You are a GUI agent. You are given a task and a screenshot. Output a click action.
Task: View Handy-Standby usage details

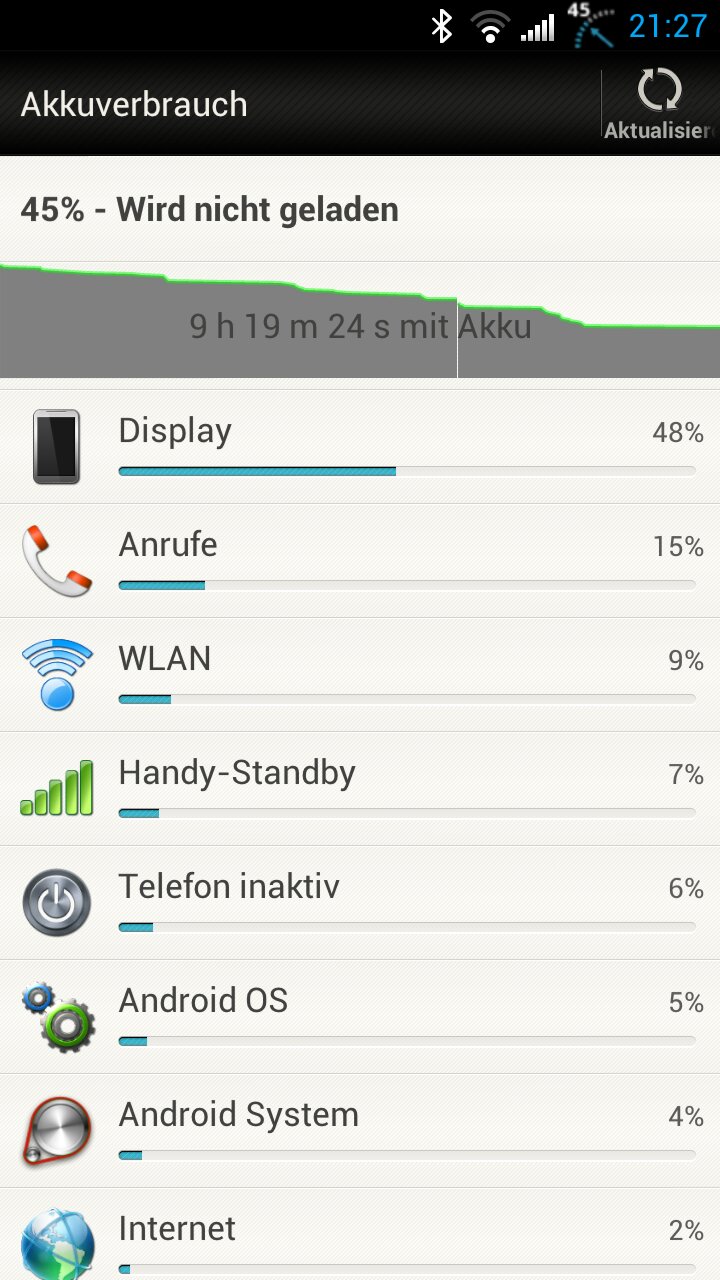click(x=360, y=789)
